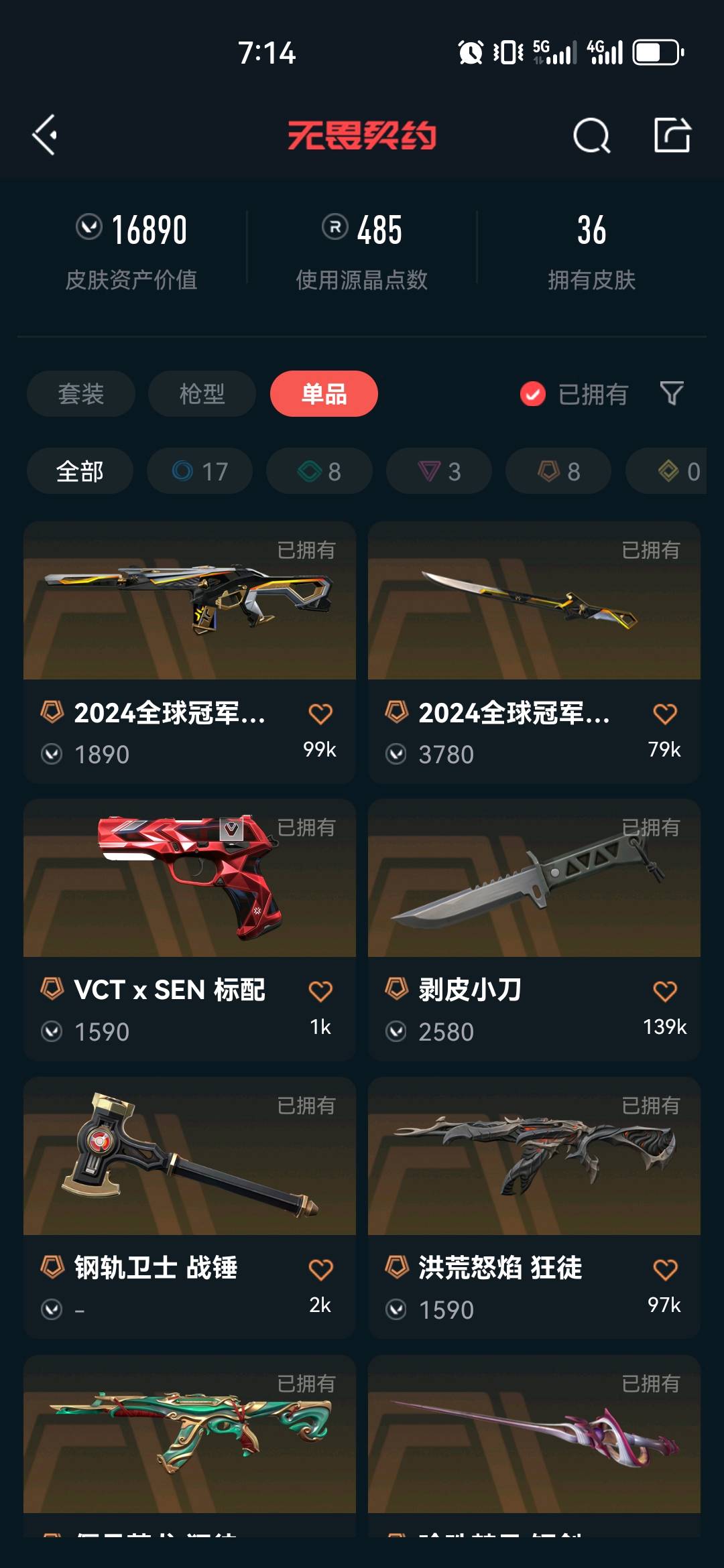The height and width of the screenshot is (1568, 724).
Task: Share this skin collection page
Action: 672,135
